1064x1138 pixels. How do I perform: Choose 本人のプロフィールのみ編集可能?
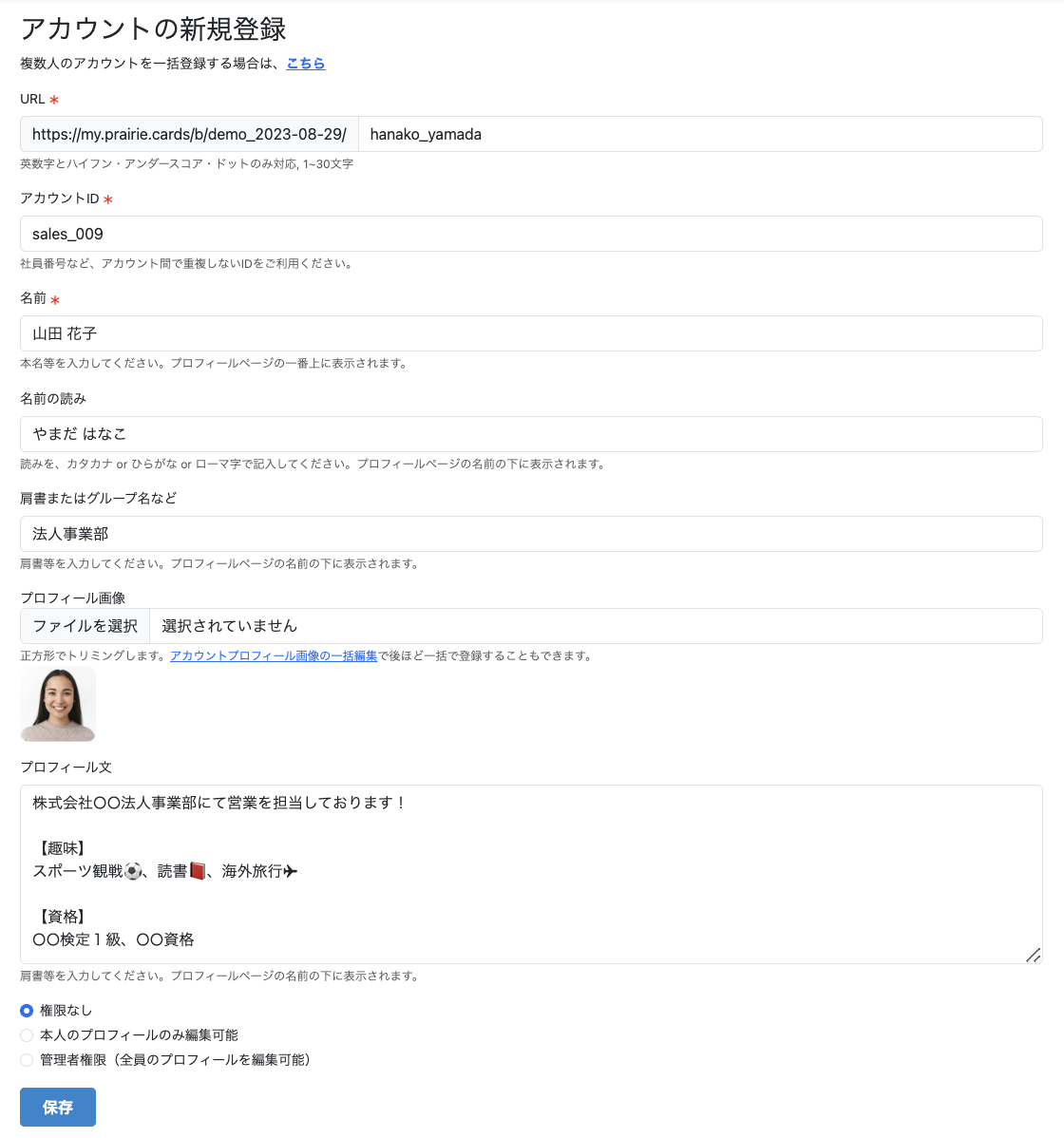(27, 1035)
